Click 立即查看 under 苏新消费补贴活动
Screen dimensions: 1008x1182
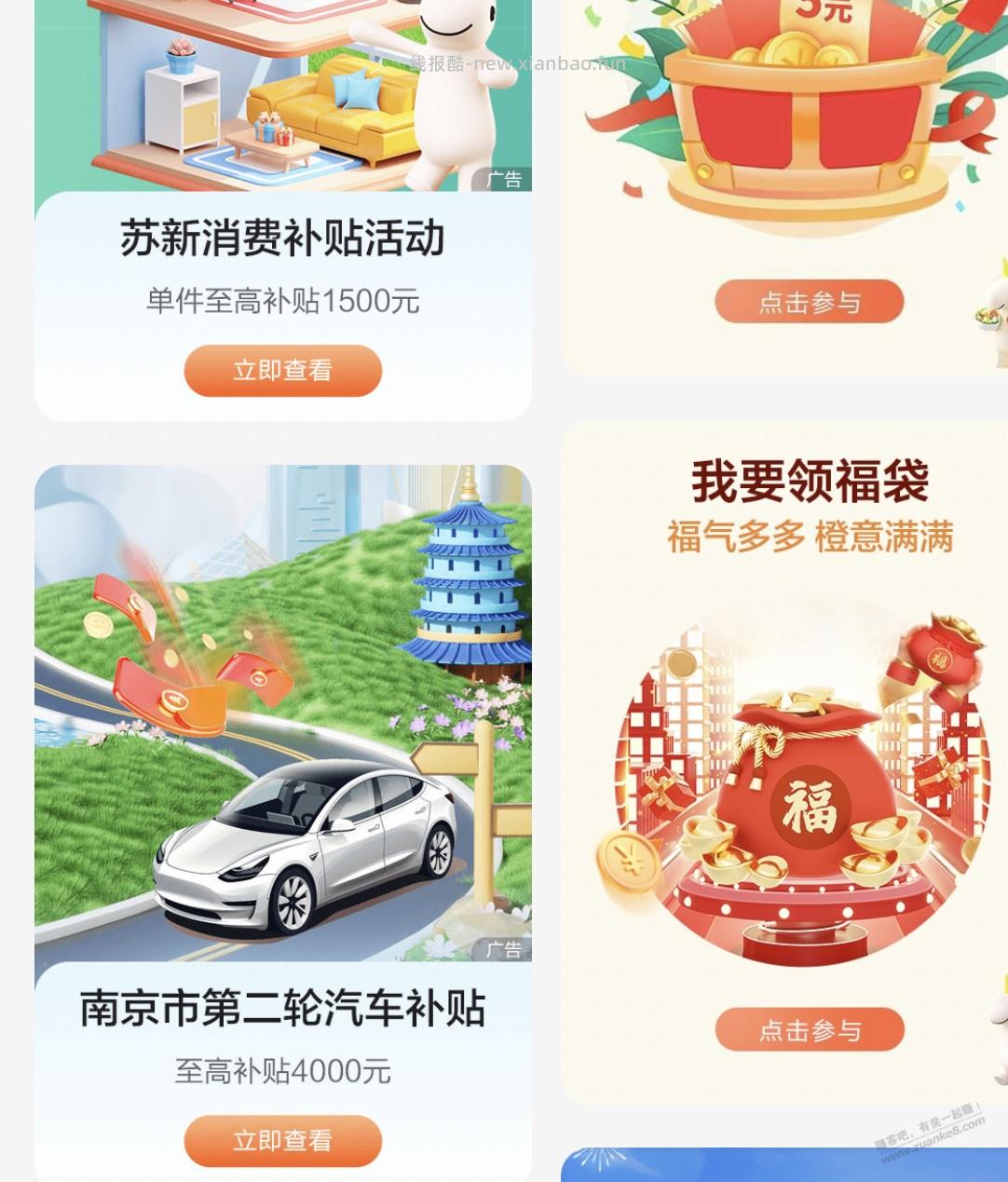coord(284,370)
